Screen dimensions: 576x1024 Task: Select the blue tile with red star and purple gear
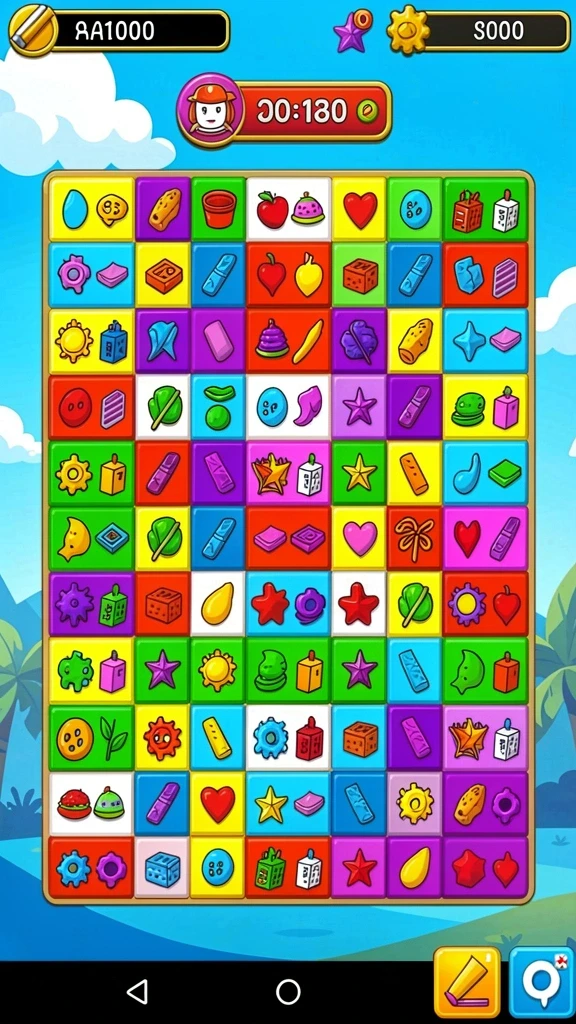click(288, 604)
